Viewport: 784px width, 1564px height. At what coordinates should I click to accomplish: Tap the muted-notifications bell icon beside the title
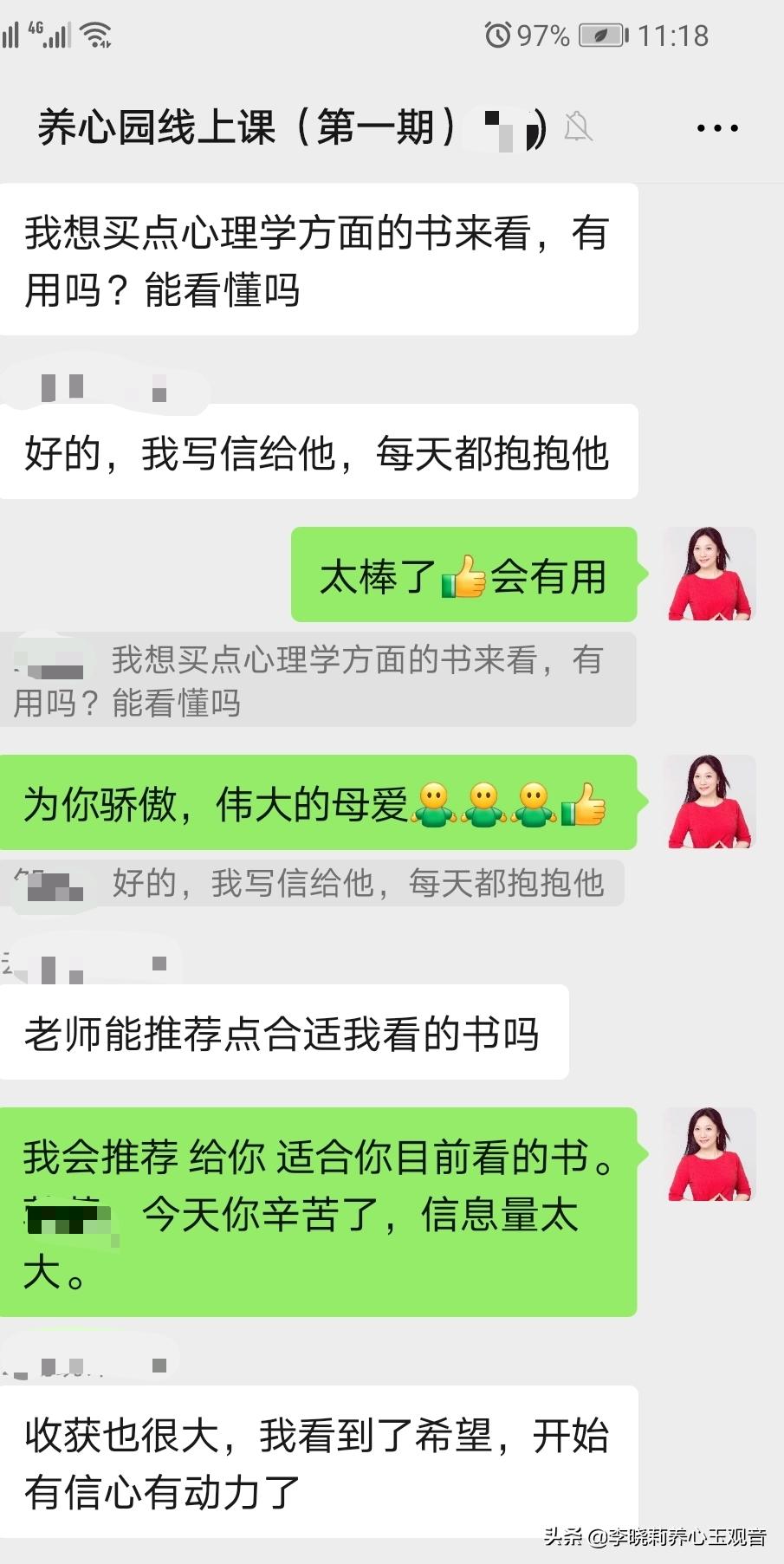tap(580, 127)
